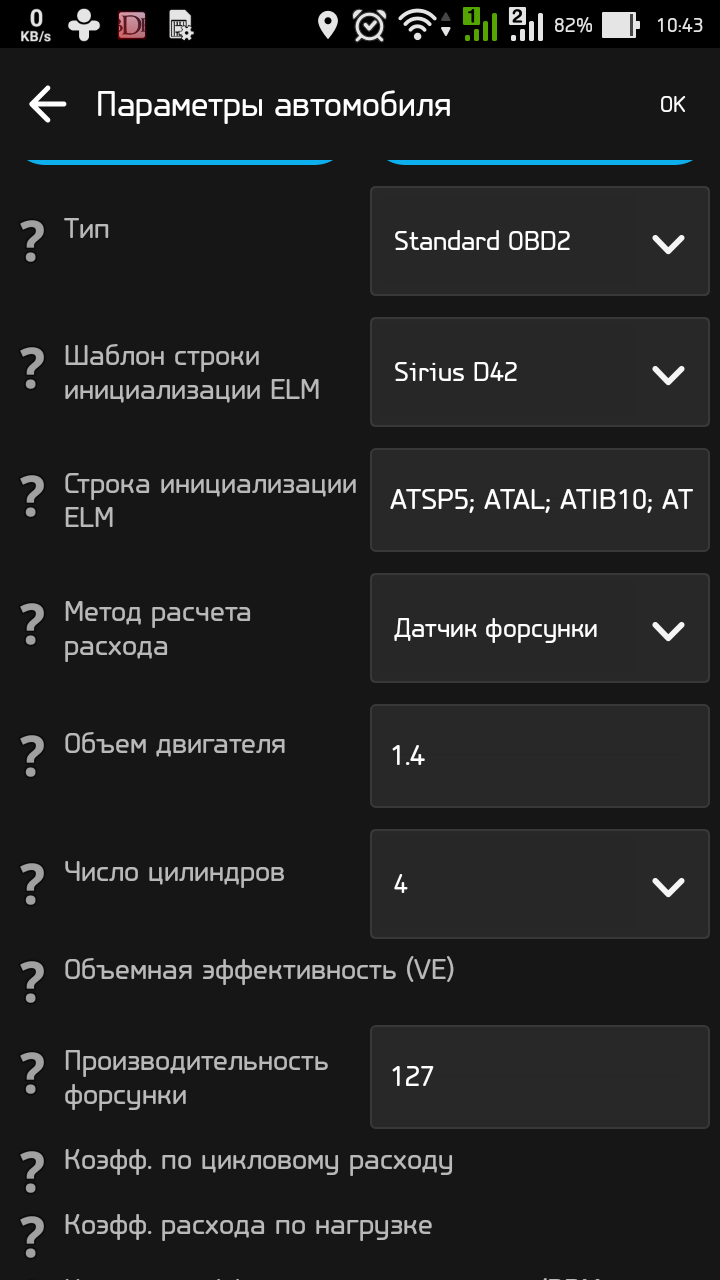Edit the ELM initialization string field

coord(540,500)
